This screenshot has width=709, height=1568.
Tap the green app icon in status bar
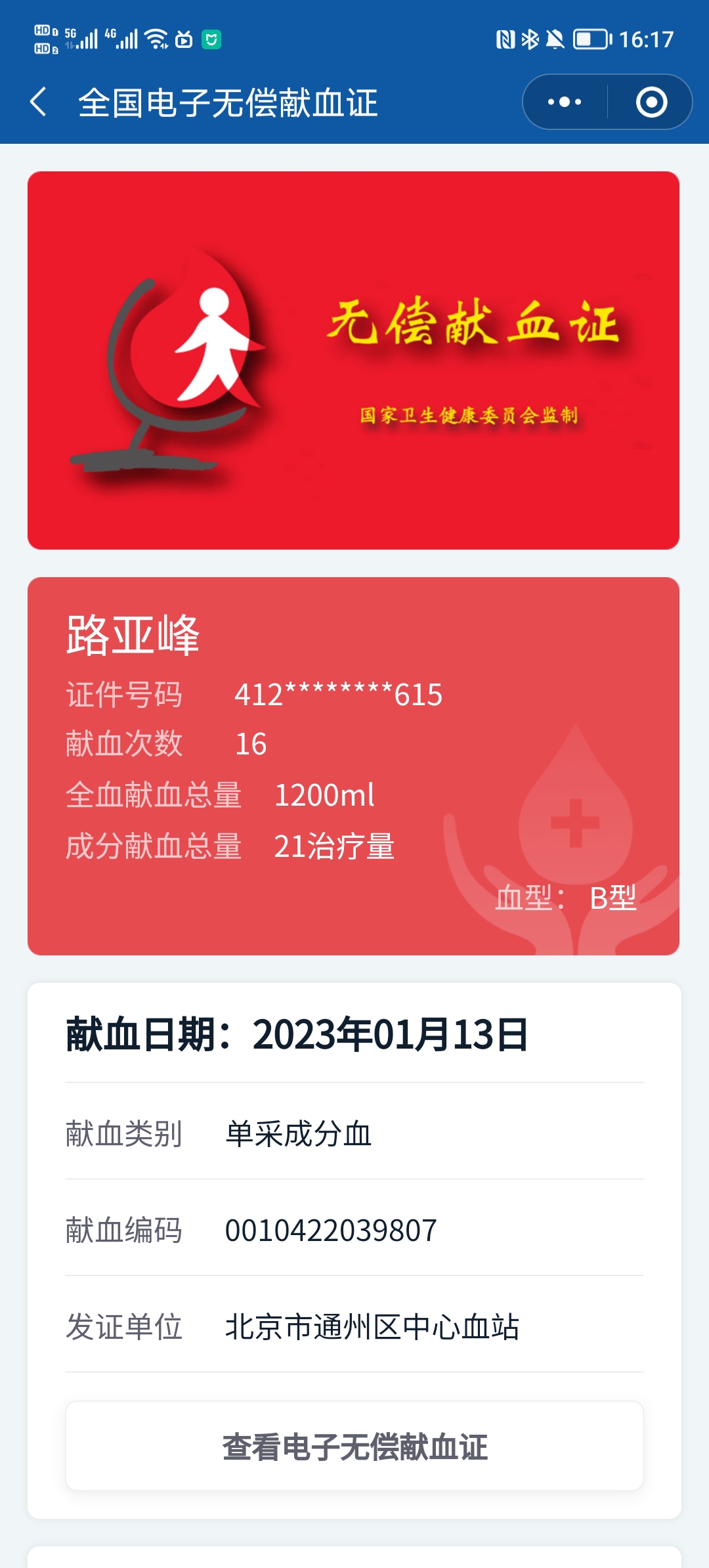pos(210,41)
